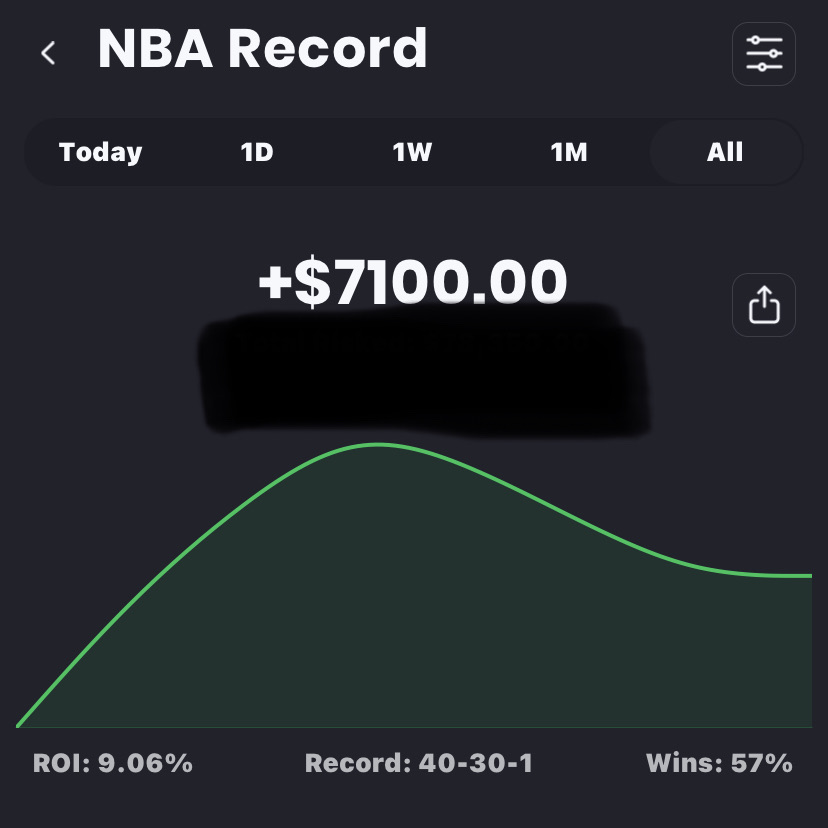828x828 pixels.
Task: Go back from NBA Record
Action: click(x=48, y=53)
